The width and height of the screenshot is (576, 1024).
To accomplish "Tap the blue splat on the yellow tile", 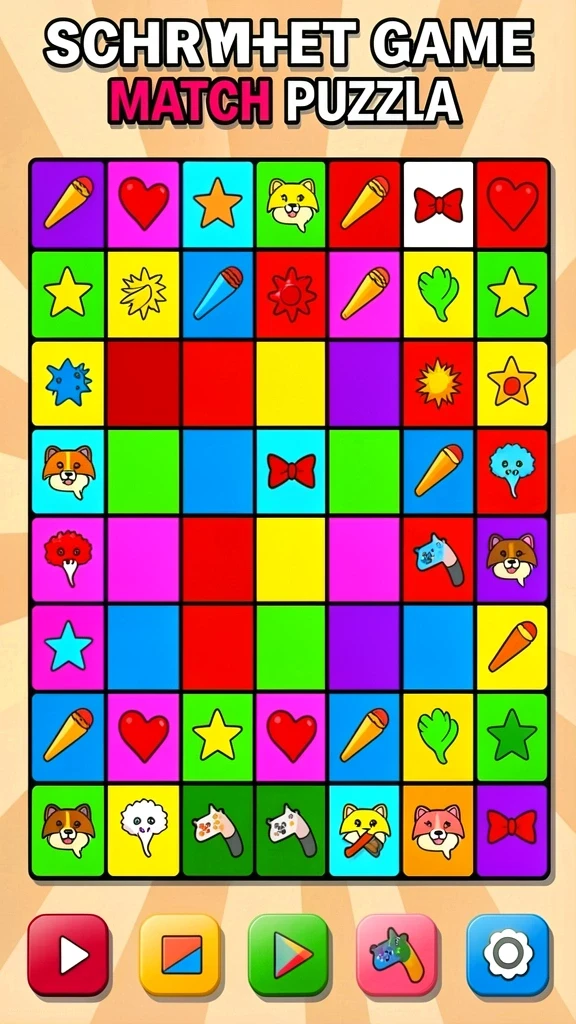I will point(68,383).
